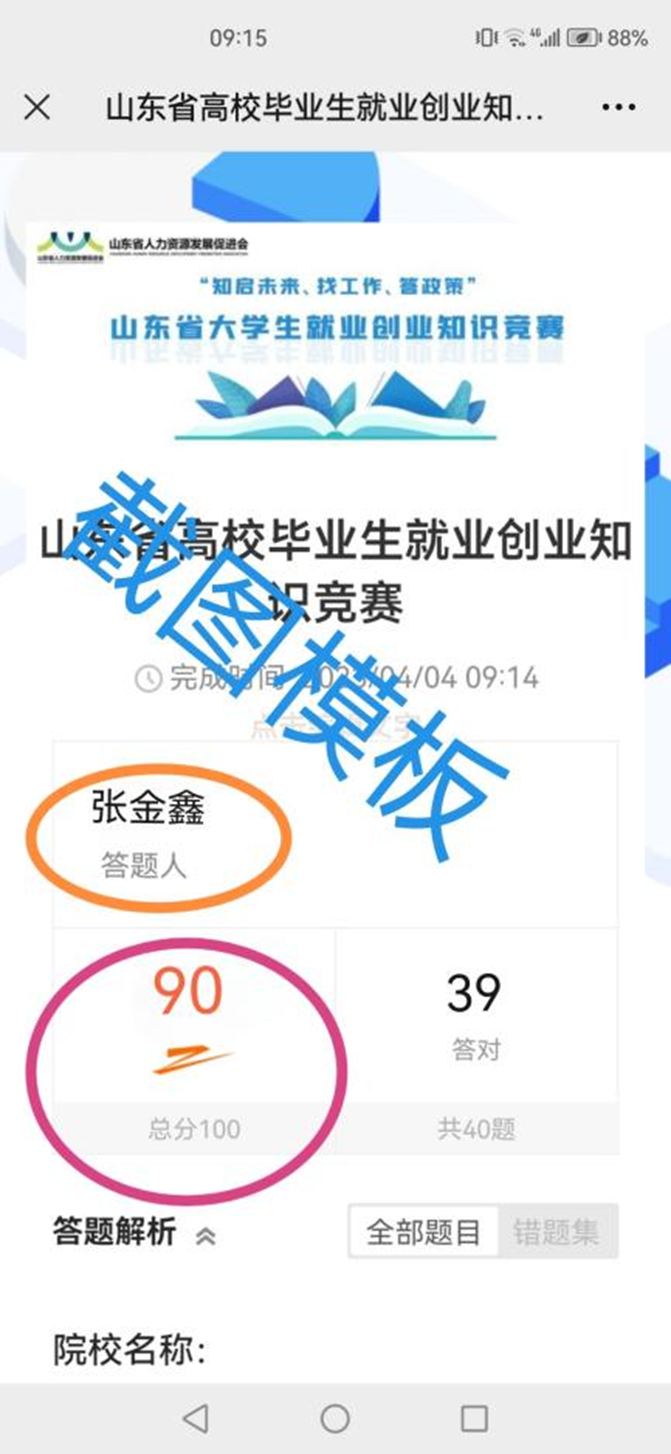
Task: Switch to the 全部题目 tab
Action: pos(423,1232)
